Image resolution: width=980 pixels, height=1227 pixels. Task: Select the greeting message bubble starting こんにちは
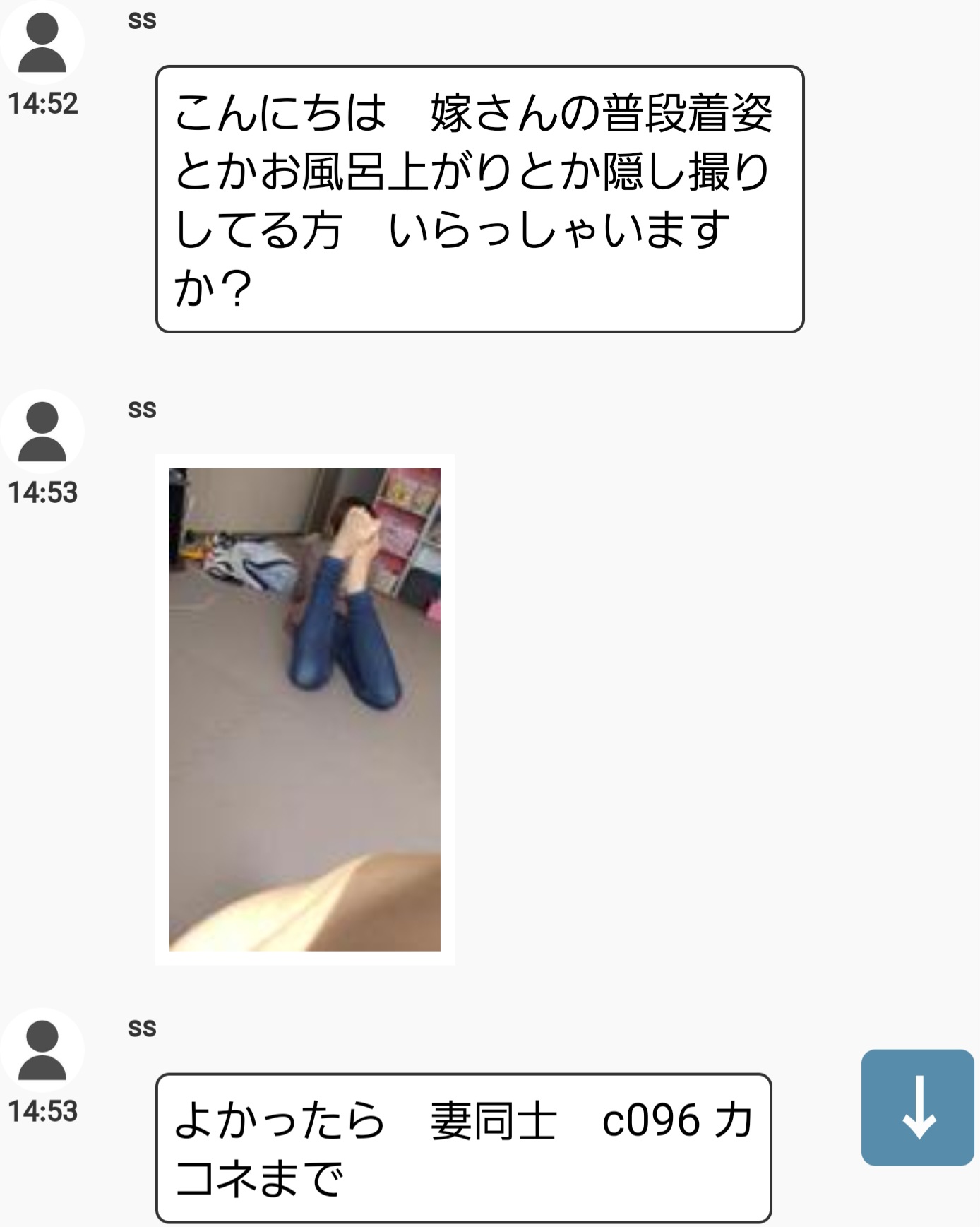tap(480, 198)
